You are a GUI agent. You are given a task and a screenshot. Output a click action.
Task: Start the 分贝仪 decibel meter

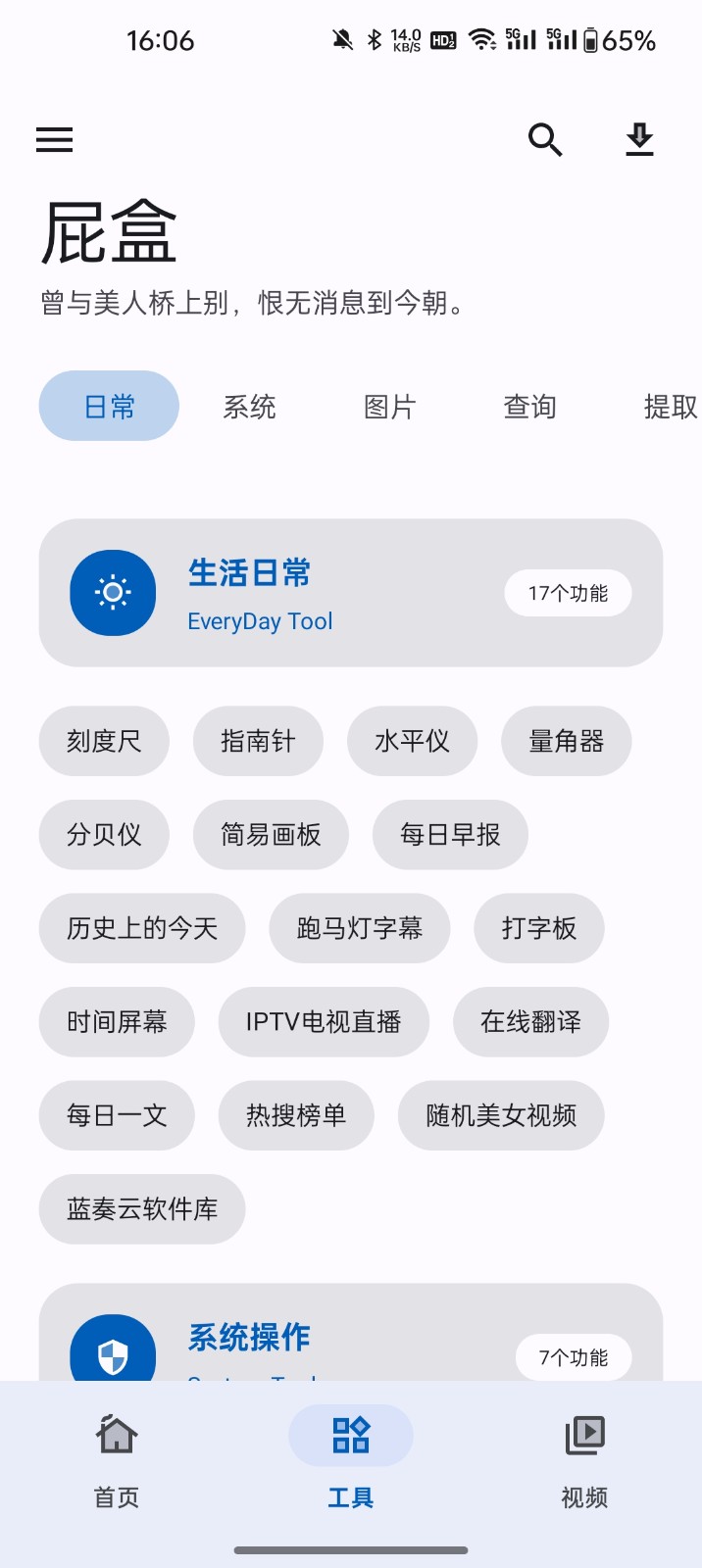[104, 835]
